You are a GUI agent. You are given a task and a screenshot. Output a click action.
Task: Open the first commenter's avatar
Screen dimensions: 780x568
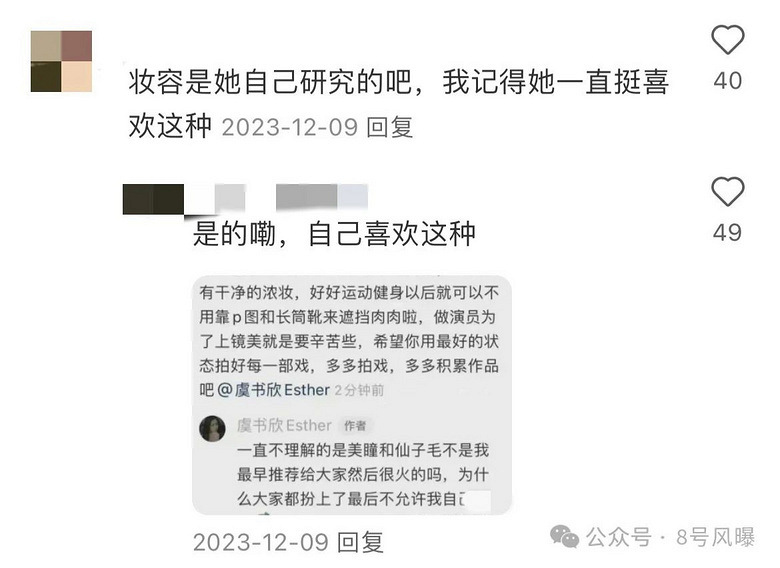[61, 61]
